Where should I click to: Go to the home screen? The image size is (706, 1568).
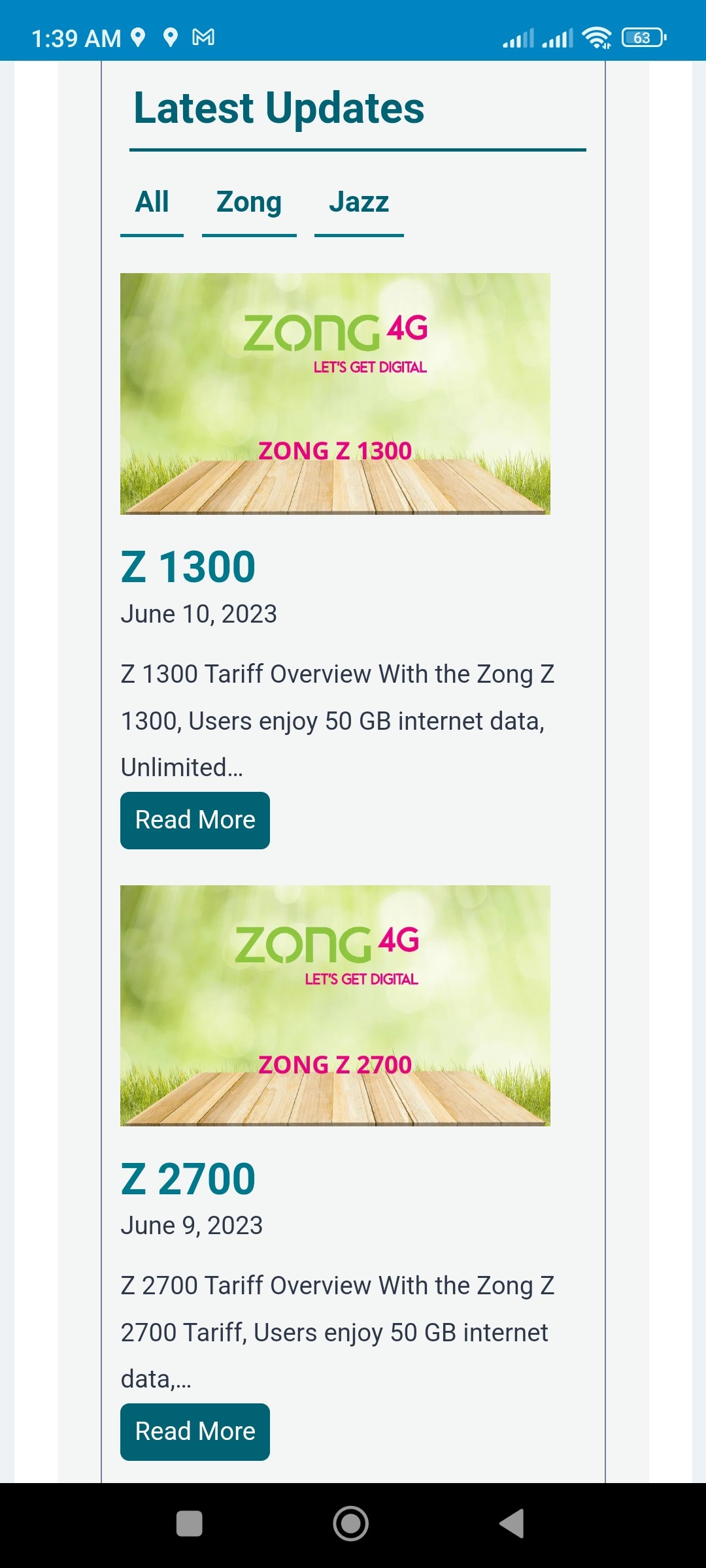(351, 1524)
